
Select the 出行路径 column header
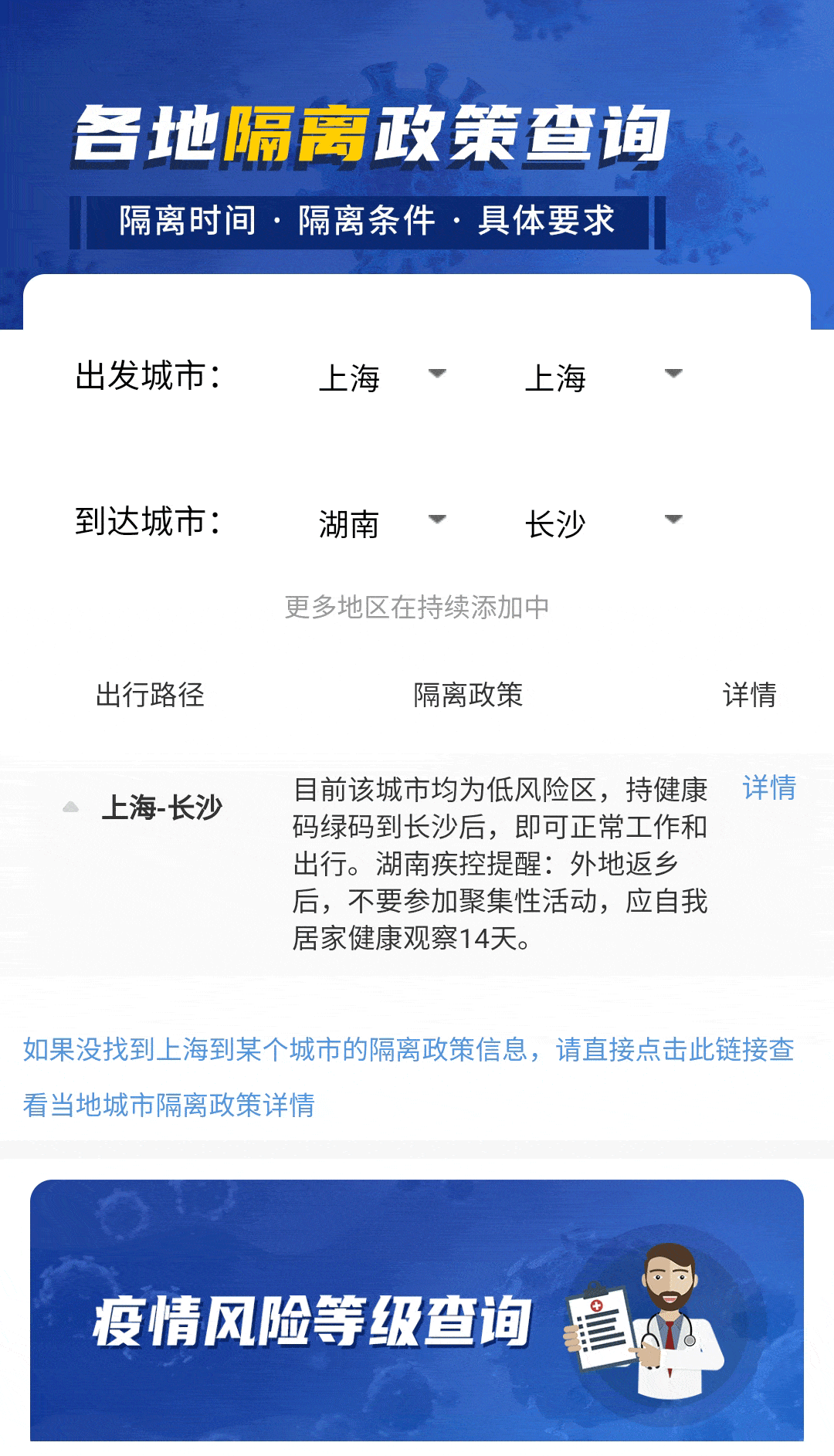(x=150, y=694)
